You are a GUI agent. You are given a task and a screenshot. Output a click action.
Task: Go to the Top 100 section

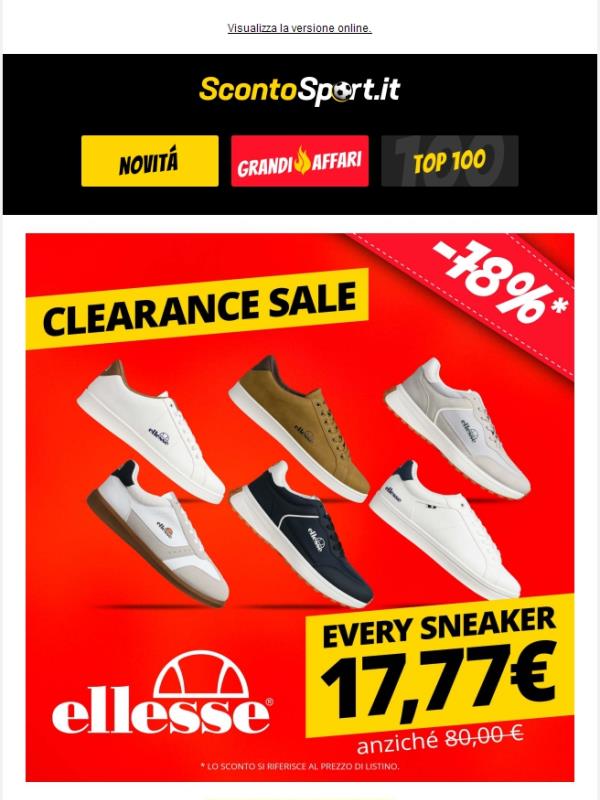point(449,161)
